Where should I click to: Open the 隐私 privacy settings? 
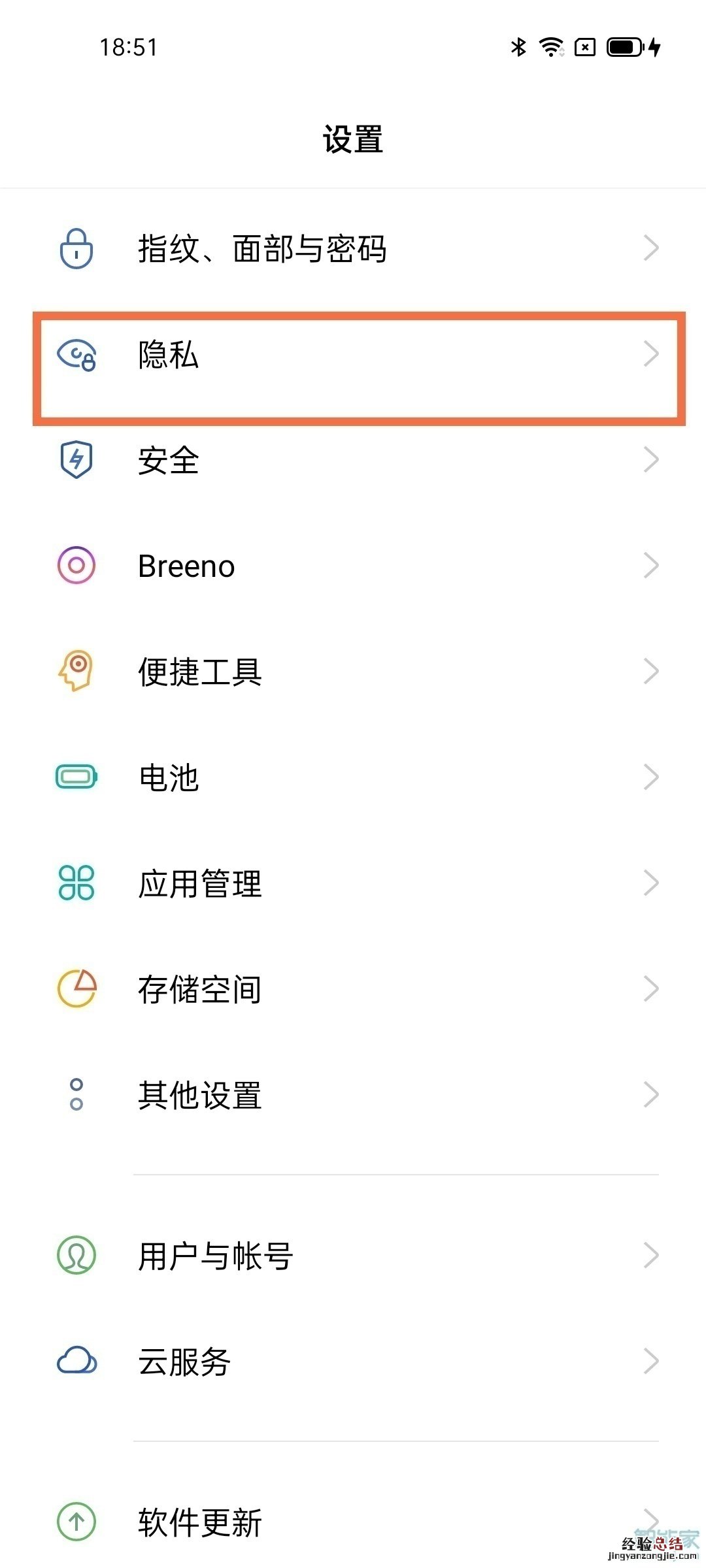[353, 355]
